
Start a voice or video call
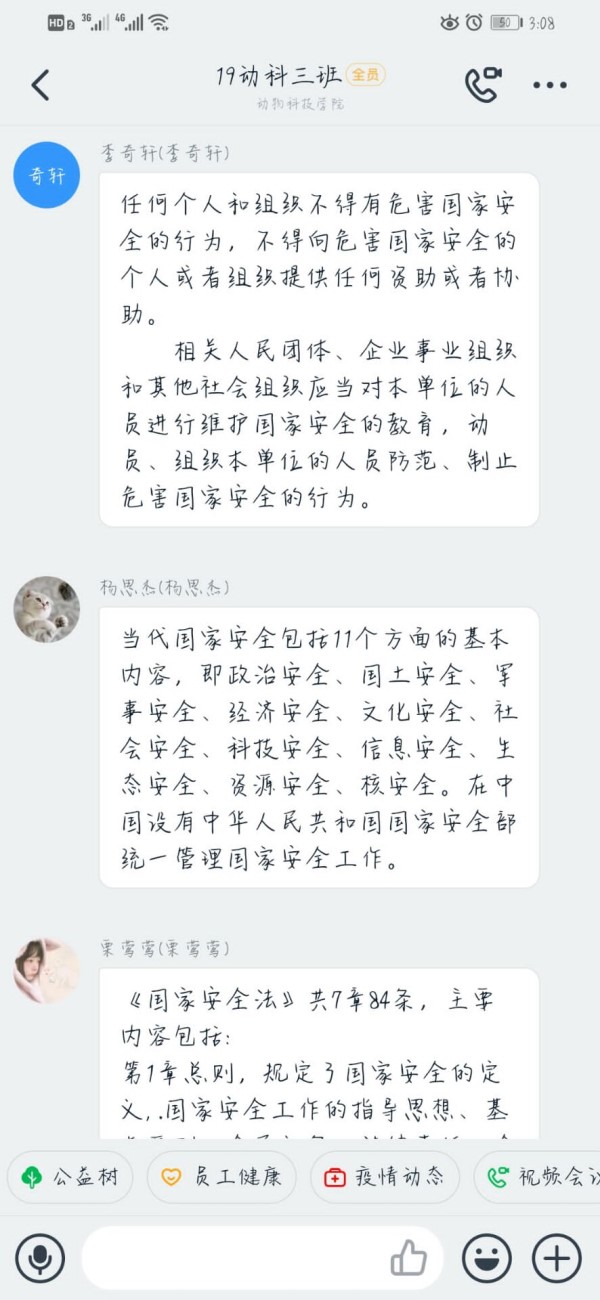[x=483, y=85]
